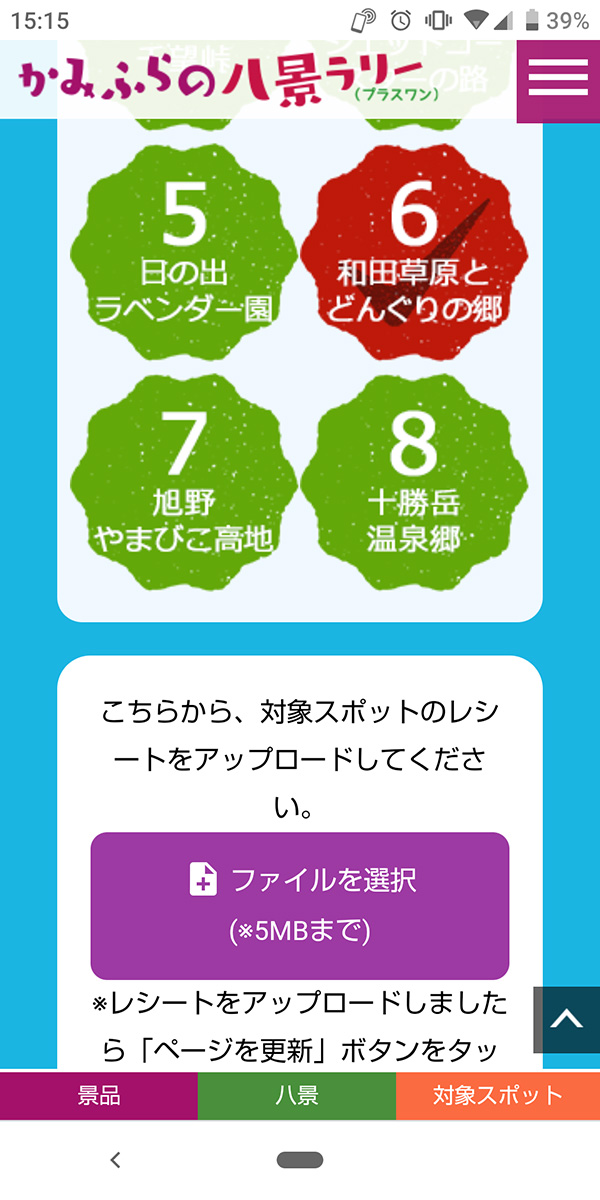Switch to the 八景 tab
Image resolution: width=600 pixels, height=1200 pixels.
[x=297, y=1096]
